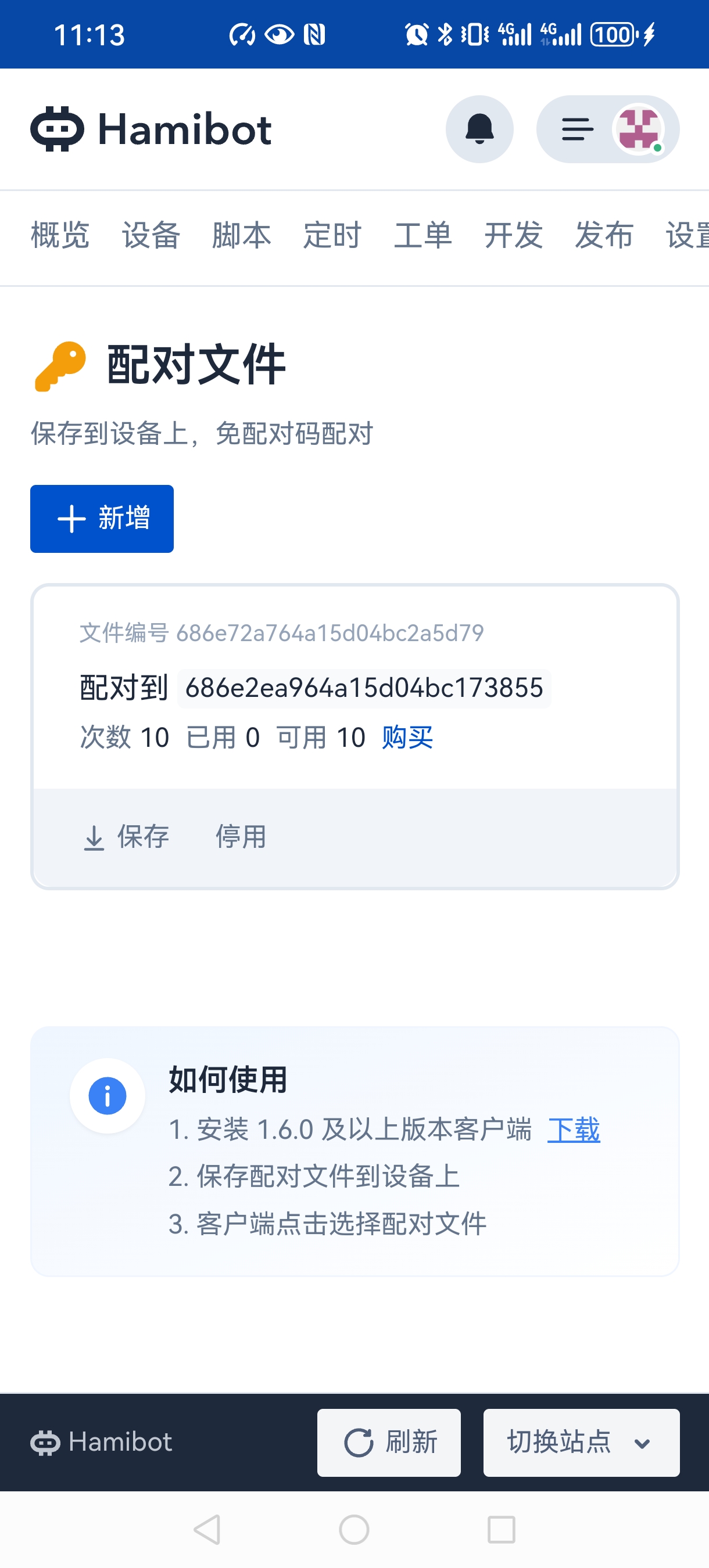
Task: Expand the 切换站点 dropdown
Action: 581,1443
